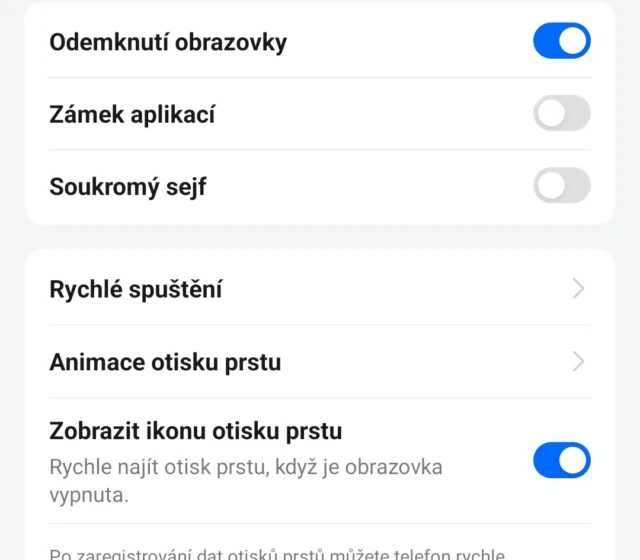The image size is (640, 560).
Task: Open Animace otisku prstu
Action: [319, 362]
